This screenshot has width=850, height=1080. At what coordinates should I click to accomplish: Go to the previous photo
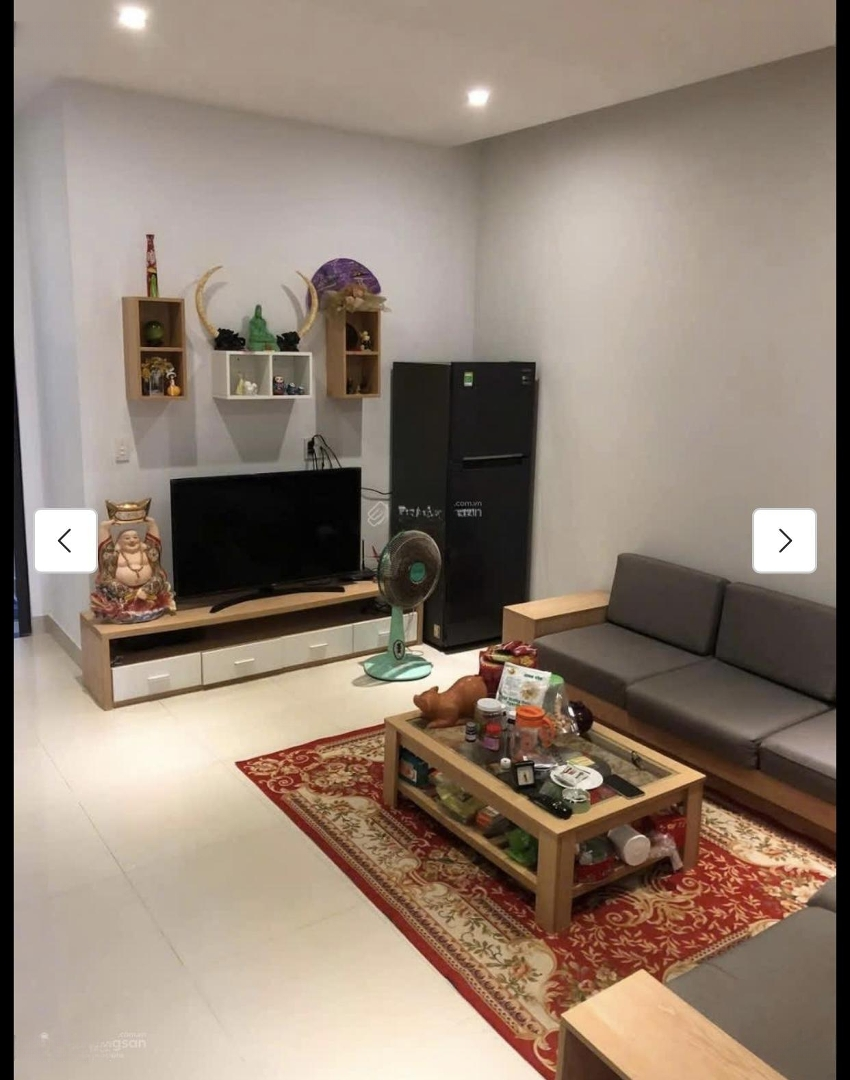[x=66, y=541]
